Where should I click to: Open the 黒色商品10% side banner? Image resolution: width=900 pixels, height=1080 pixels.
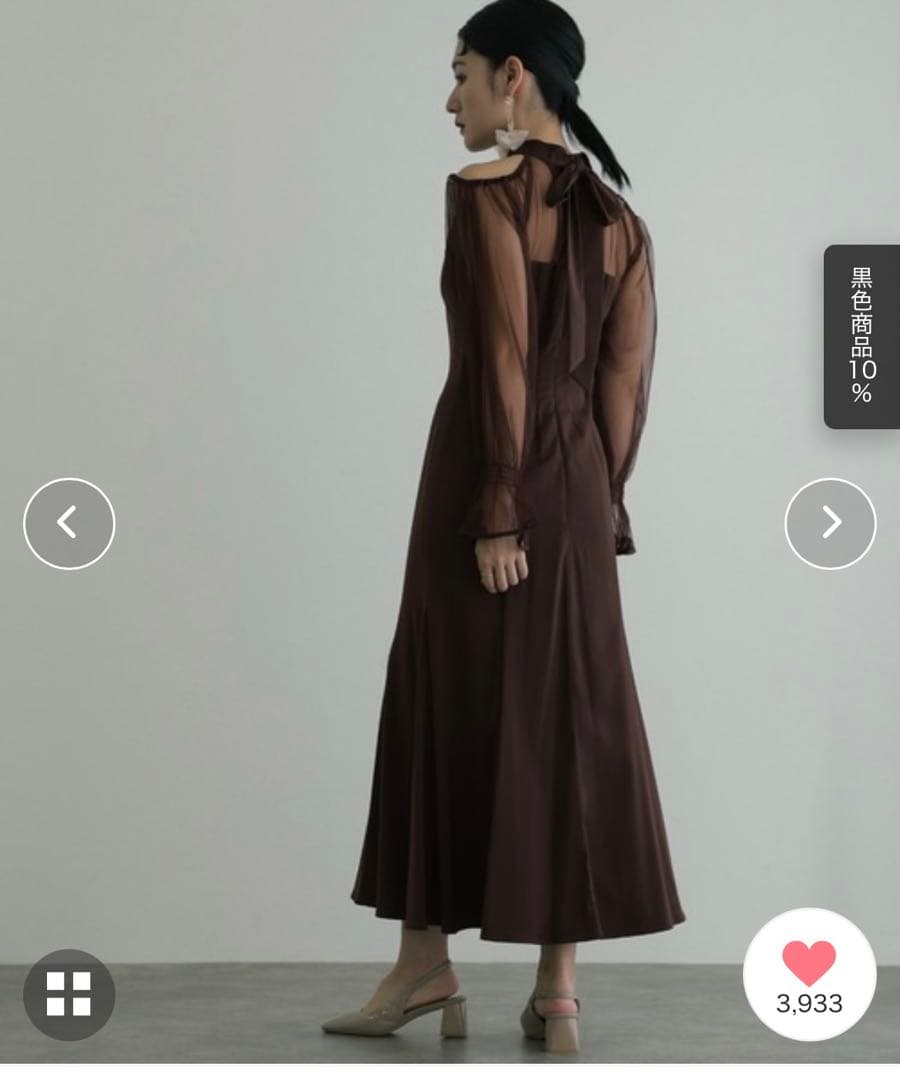pyautogui.click(x=861, y=337)
